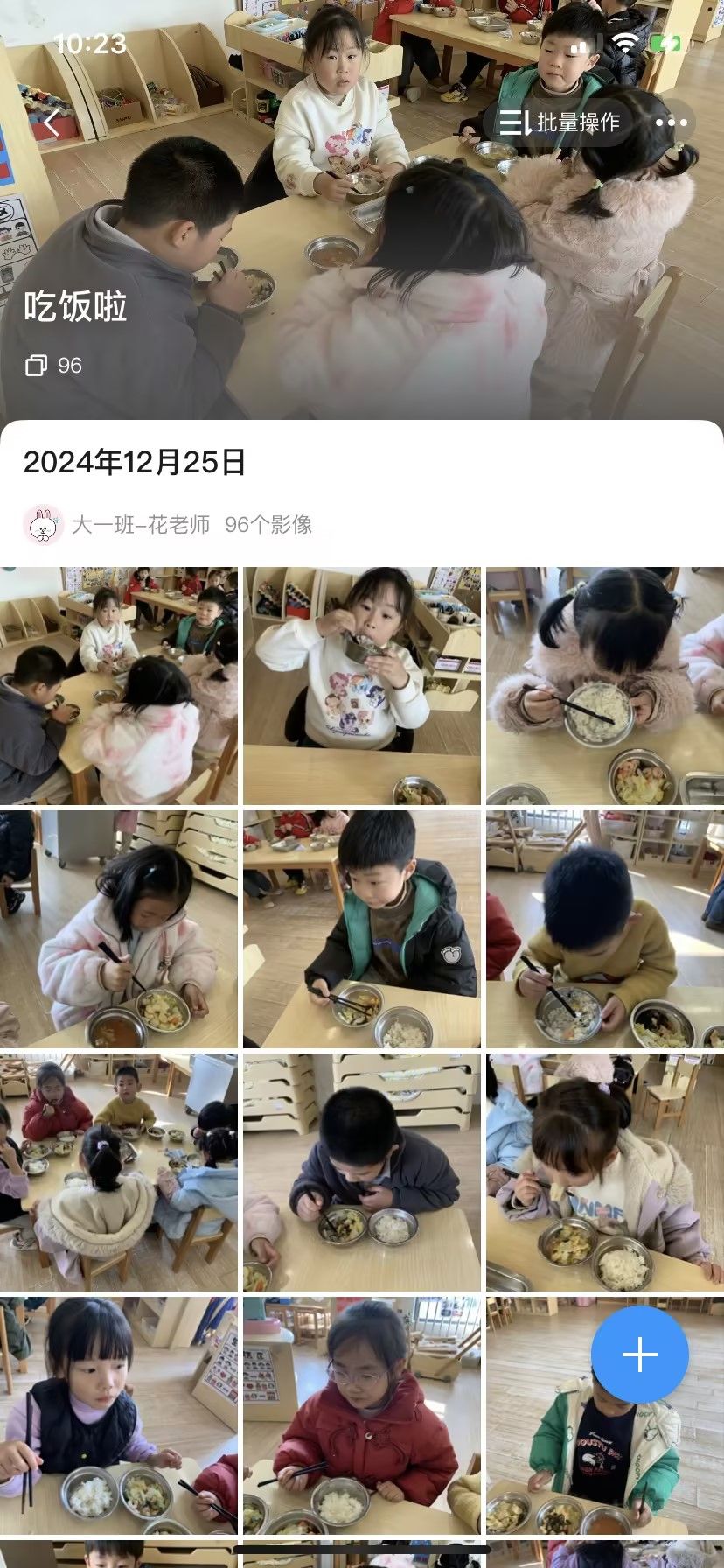The width and height of the screenshot is (724, 1568).
Task: Open photo of girl in beige fur-trimmed coat
Action: pyautogui.click(x=604, y=1172)
